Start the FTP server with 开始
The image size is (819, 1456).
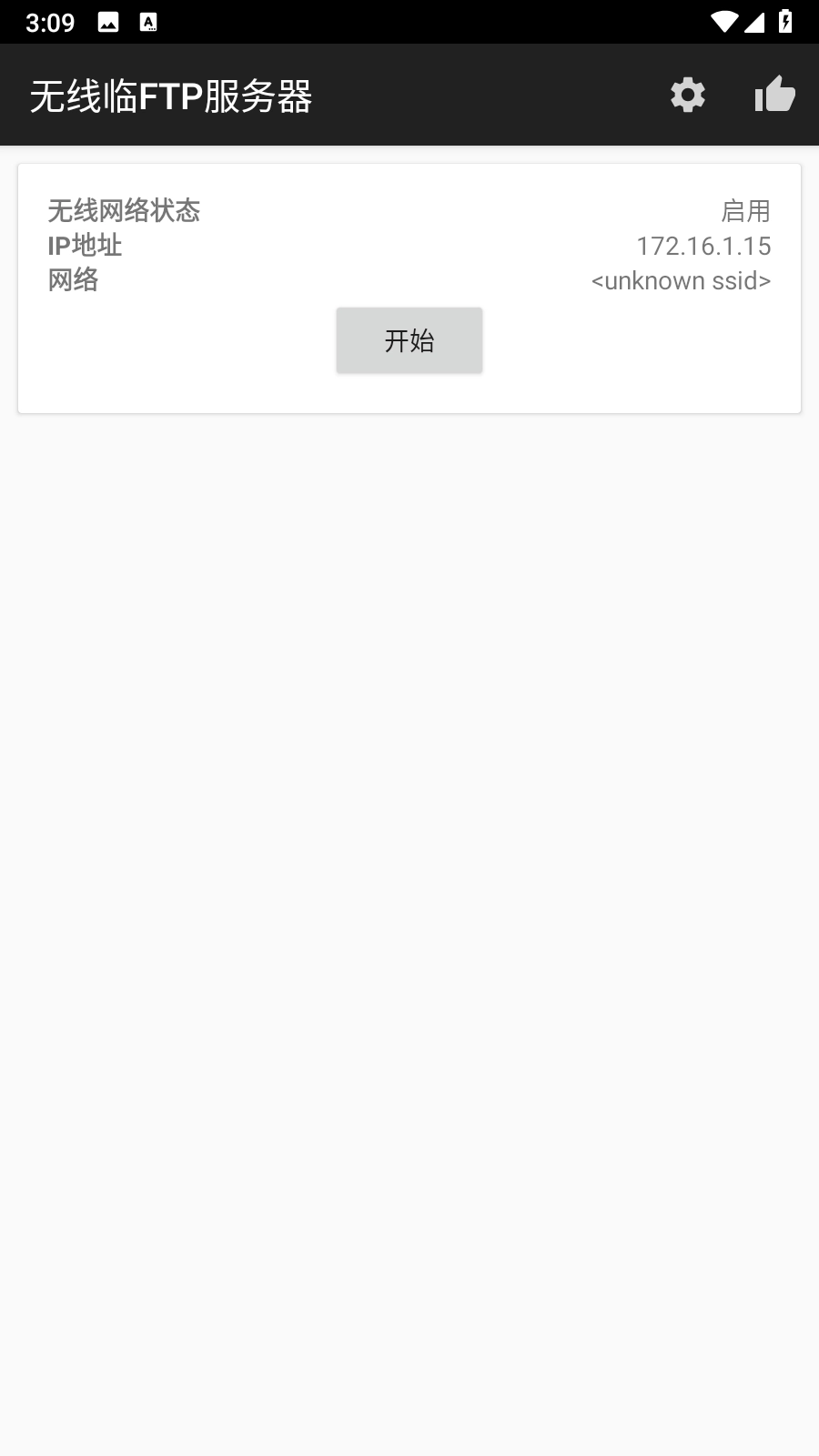[409, 340]
